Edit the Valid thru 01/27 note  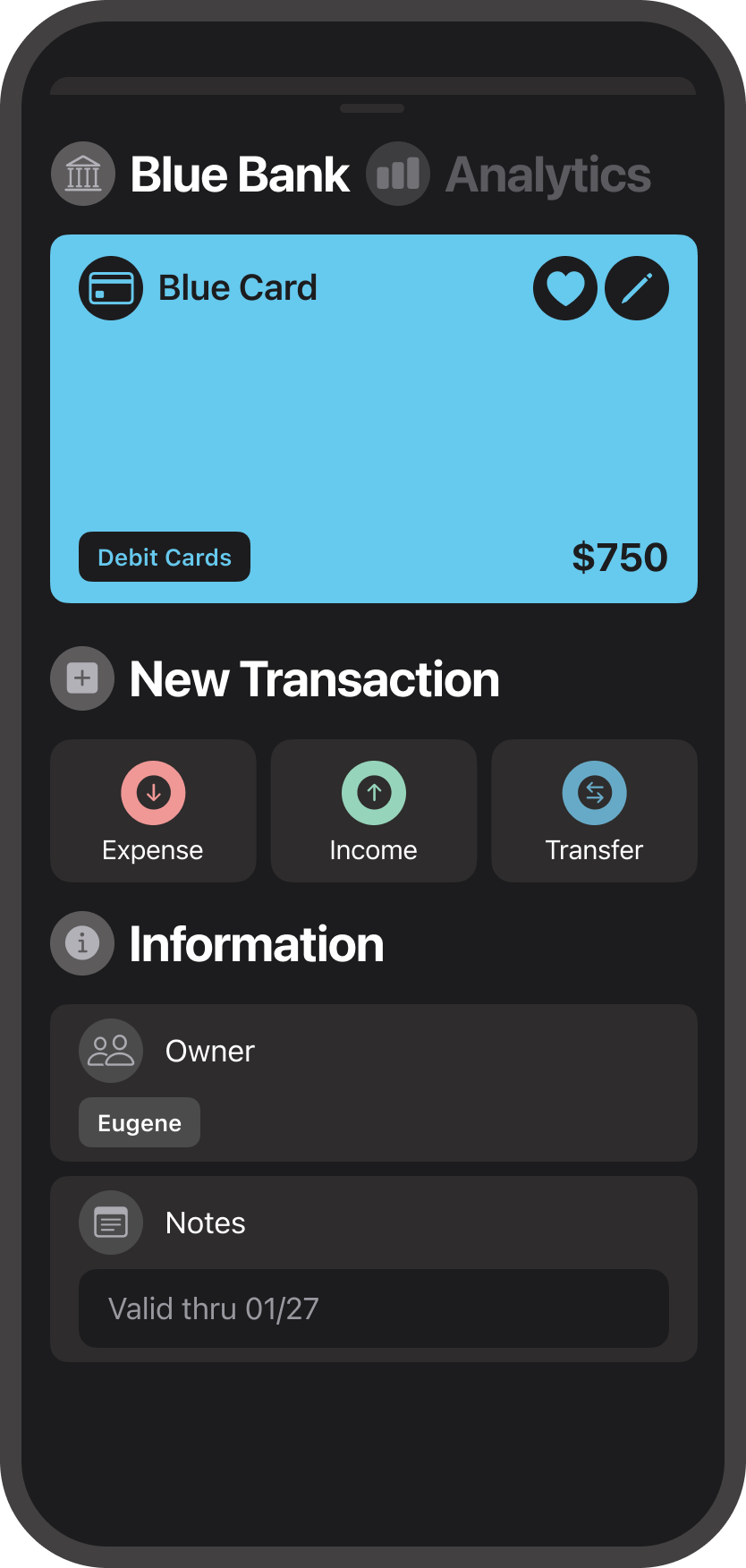[x=374, y=1308]
